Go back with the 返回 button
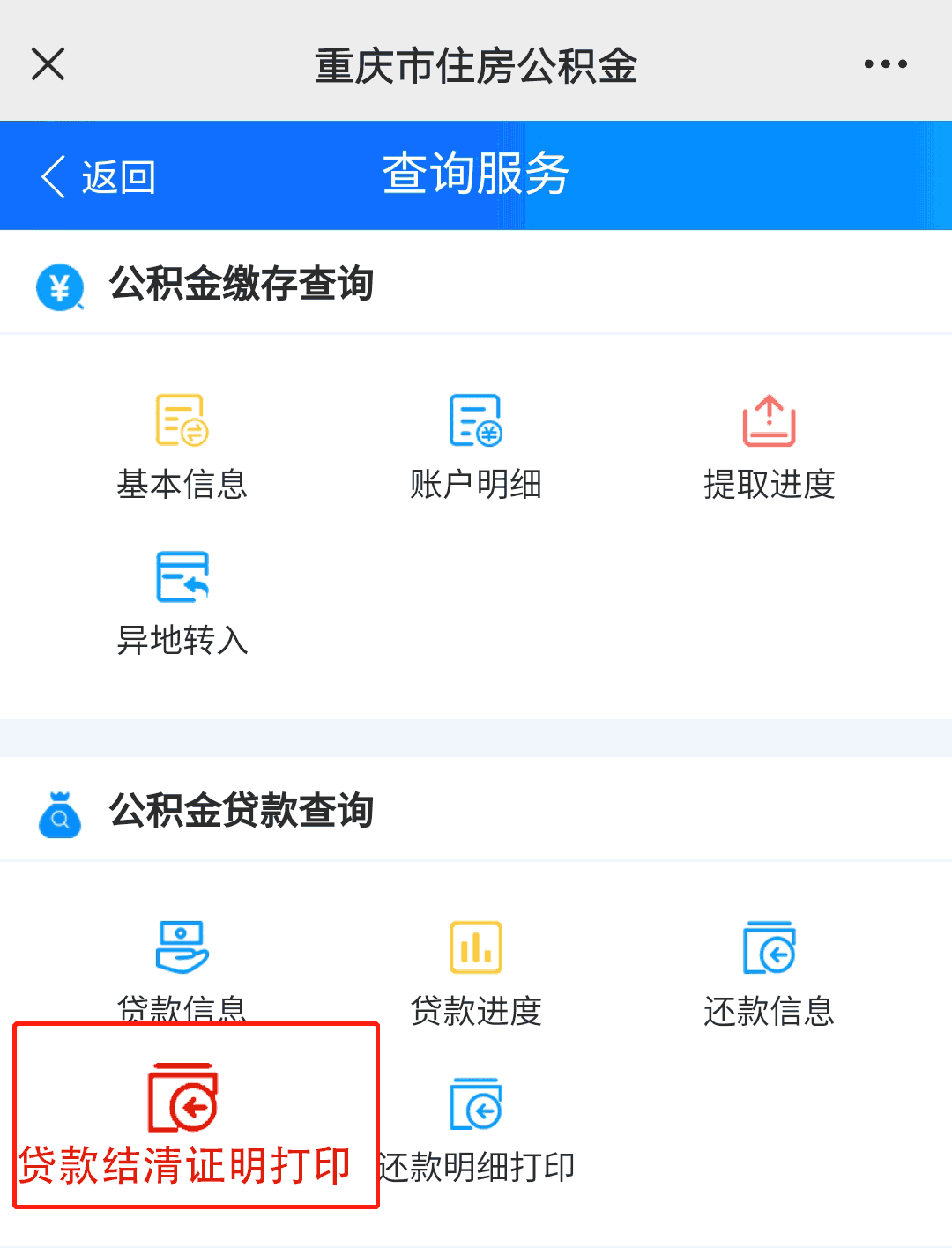 [99, 176]
